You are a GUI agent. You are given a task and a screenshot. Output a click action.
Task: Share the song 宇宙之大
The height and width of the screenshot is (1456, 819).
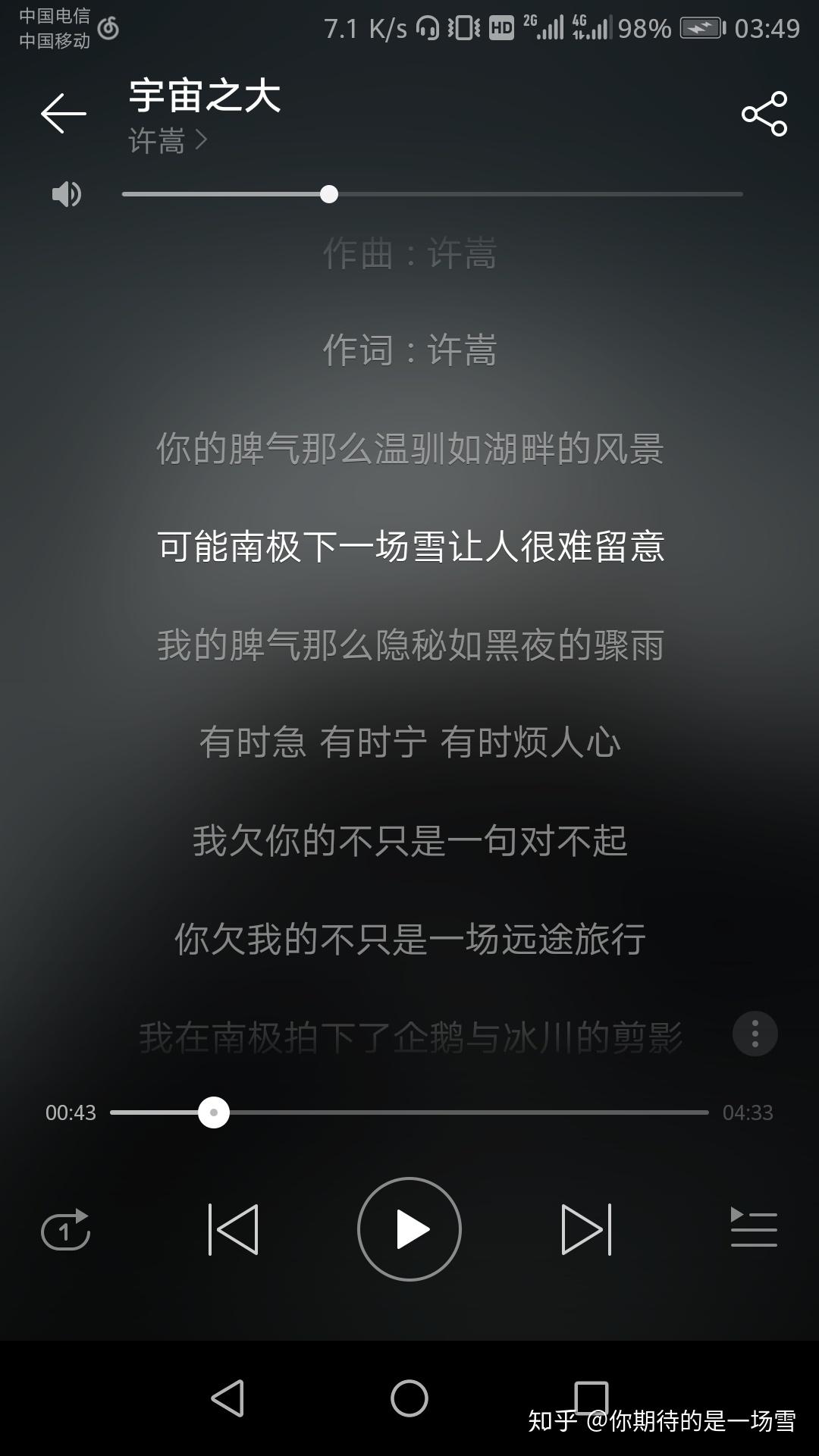[764, 114]
